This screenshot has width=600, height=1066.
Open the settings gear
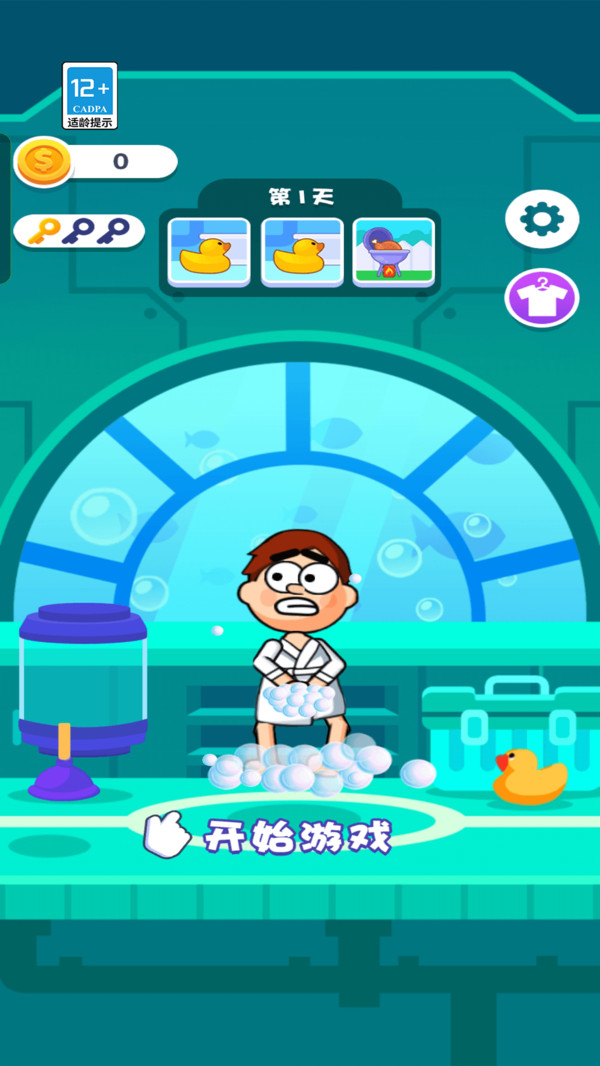(x=542, y=219)
